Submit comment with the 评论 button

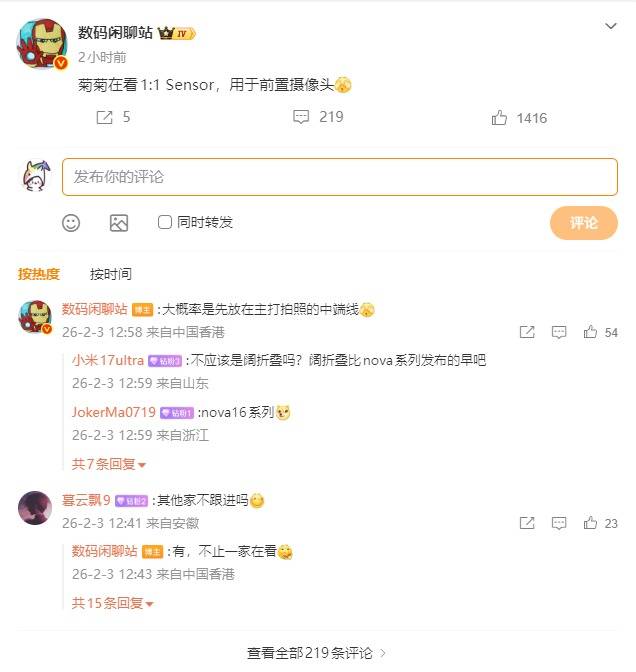click(x=583, y=223)
